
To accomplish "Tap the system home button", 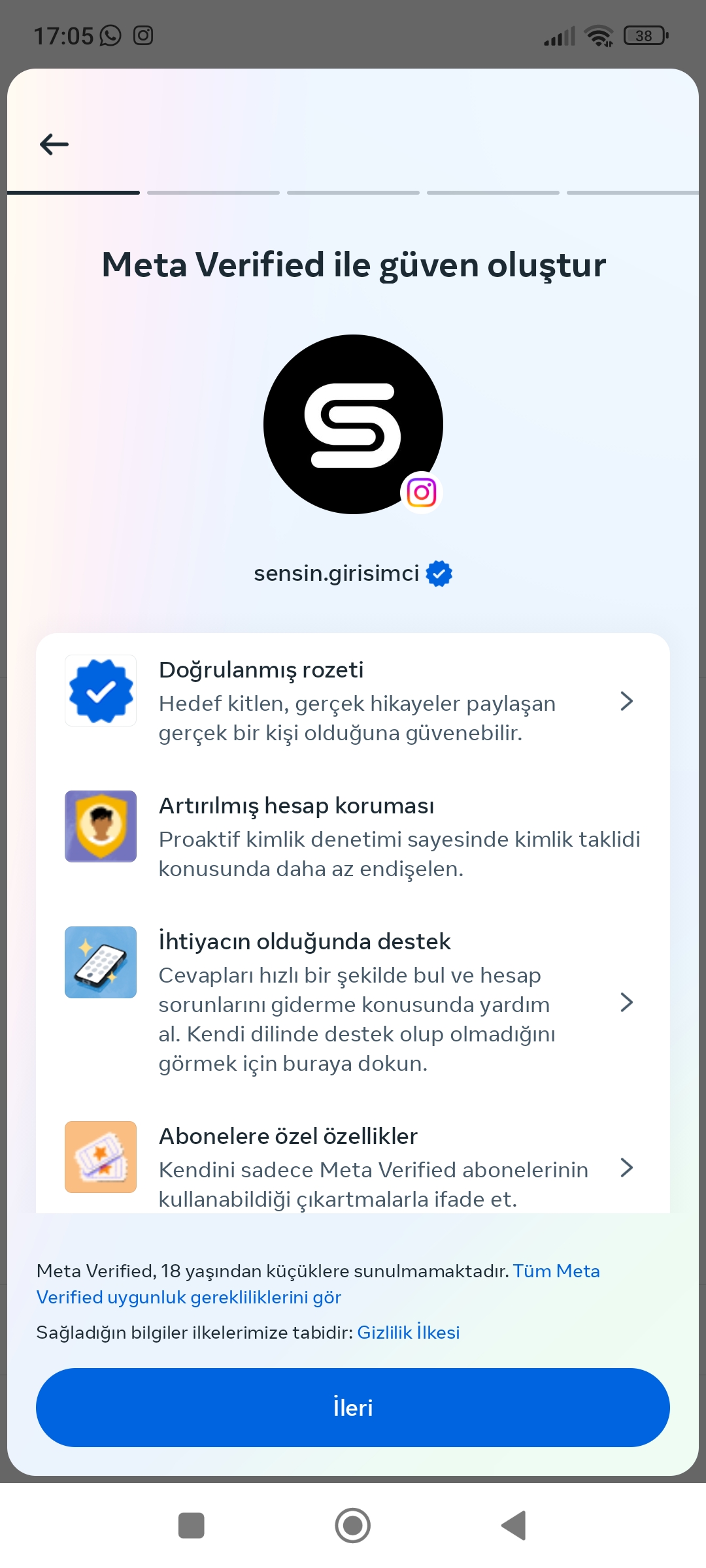I will (x=353, y=1526).
